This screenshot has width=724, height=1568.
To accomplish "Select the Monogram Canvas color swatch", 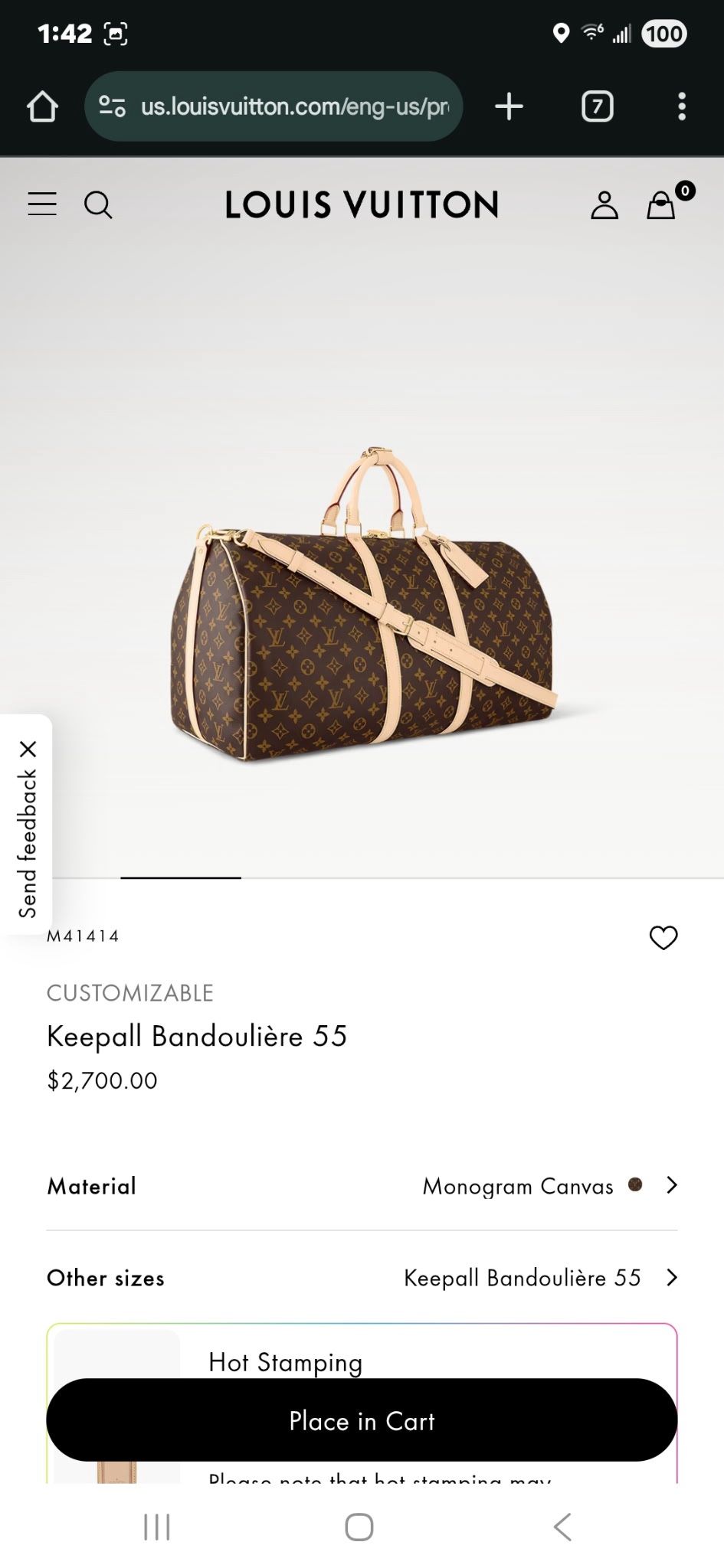I will pos(634,1185).
